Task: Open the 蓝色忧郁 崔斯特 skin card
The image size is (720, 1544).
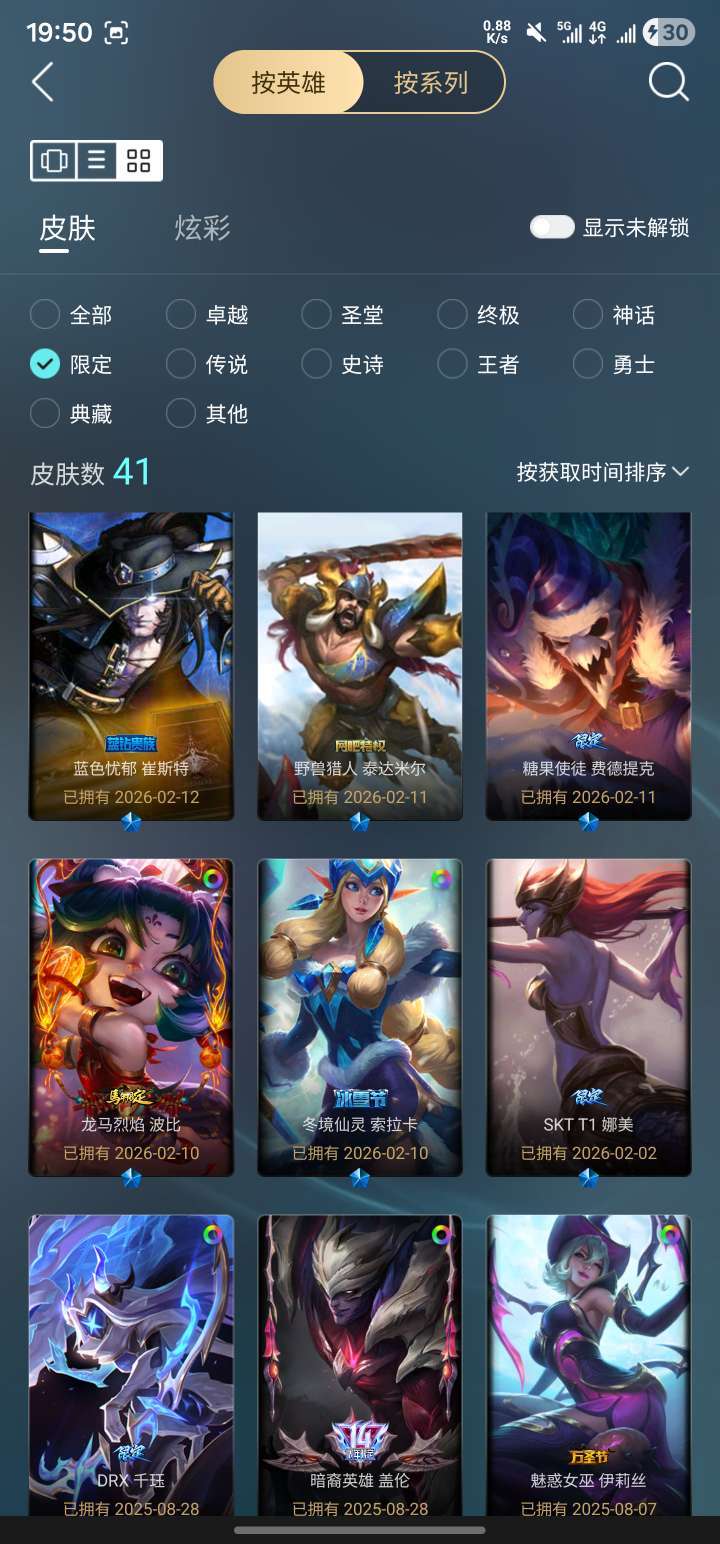Action: 131,666
